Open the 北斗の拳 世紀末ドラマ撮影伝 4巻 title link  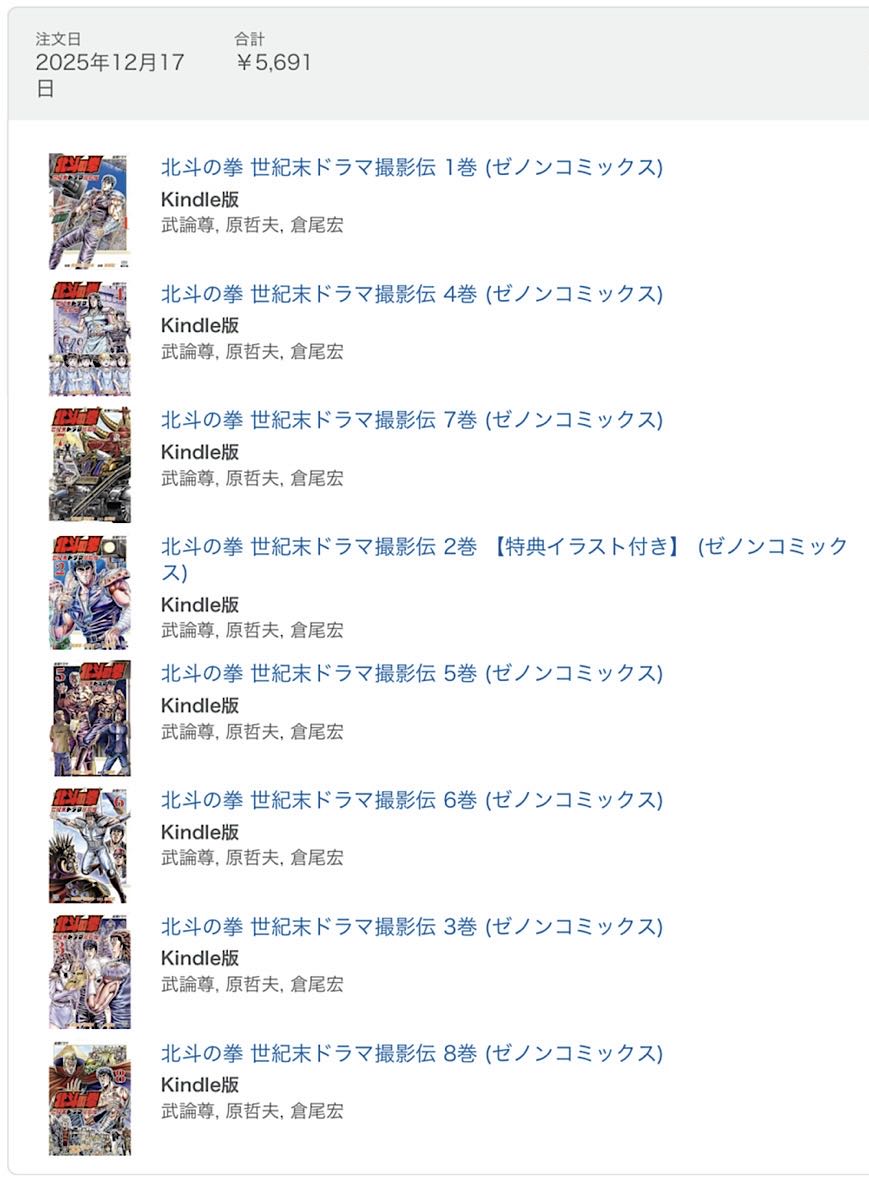[x=411, y=294]
